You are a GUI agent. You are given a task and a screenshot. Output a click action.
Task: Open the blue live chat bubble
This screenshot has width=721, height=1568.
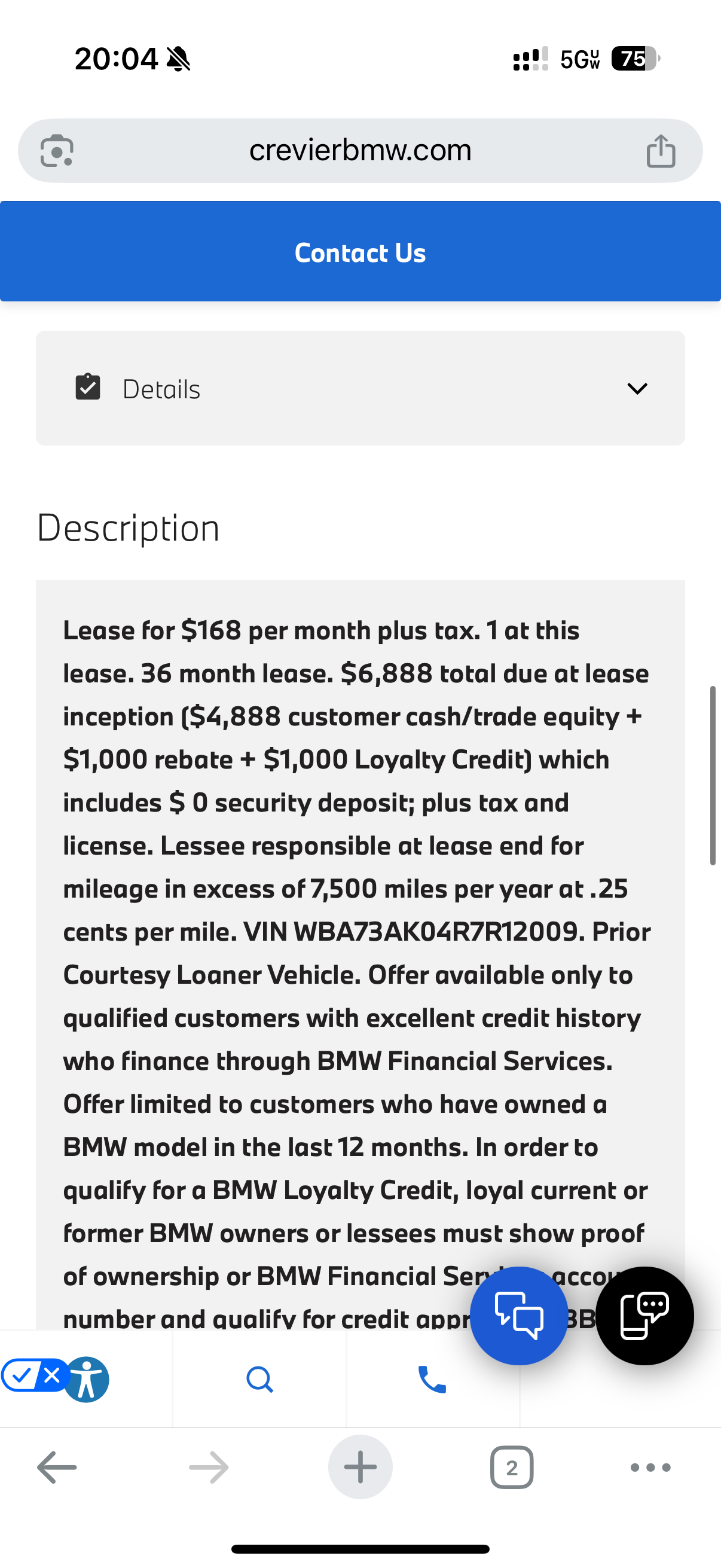[x=519, y=1316]
